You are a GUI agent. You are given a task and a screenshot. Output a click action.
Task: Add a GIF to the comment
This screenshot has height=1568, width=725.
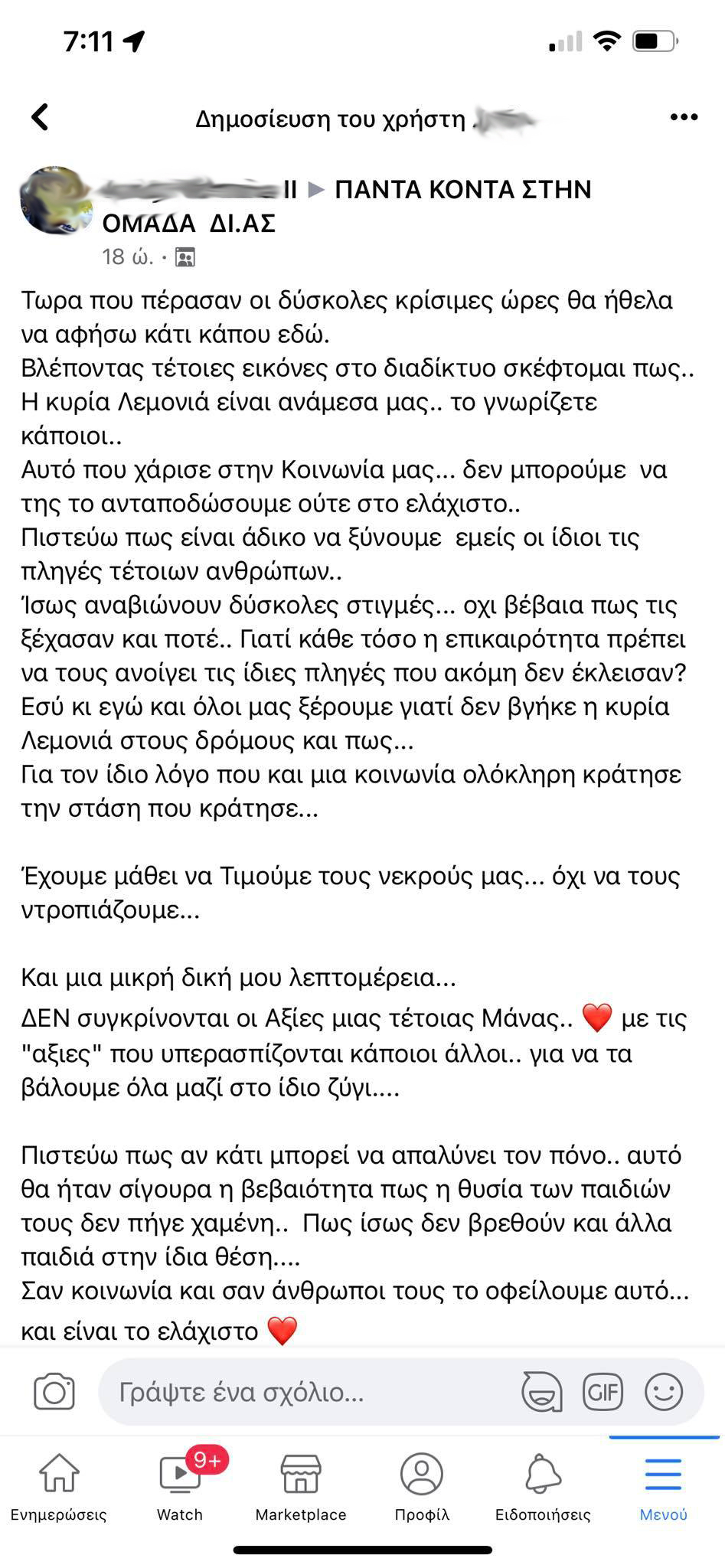point(603,1391)
